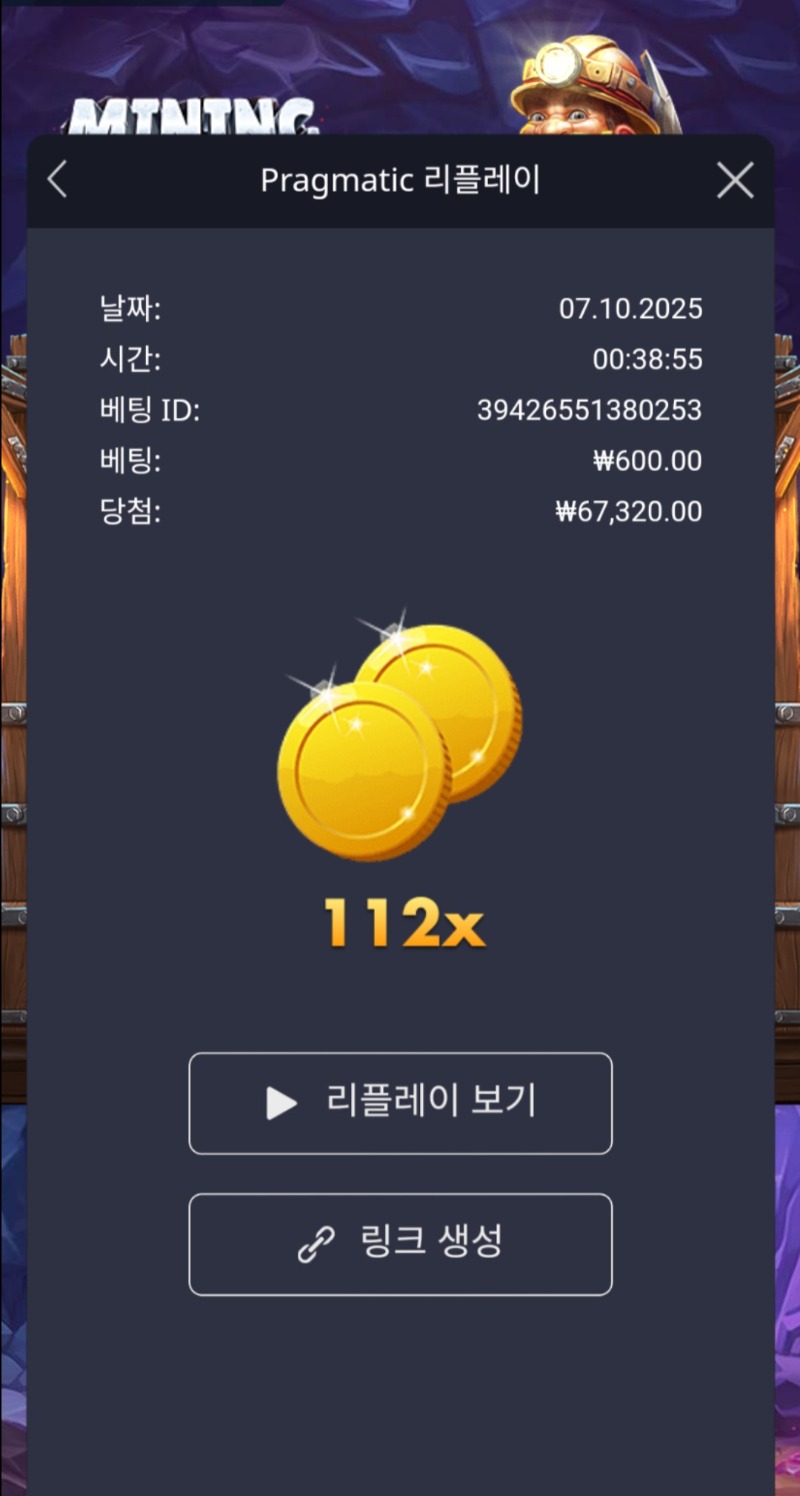The image size is (800, 1496).
Task: Close the Pragmatic 리플레이 dialog
Action: (x=735, y=180)
